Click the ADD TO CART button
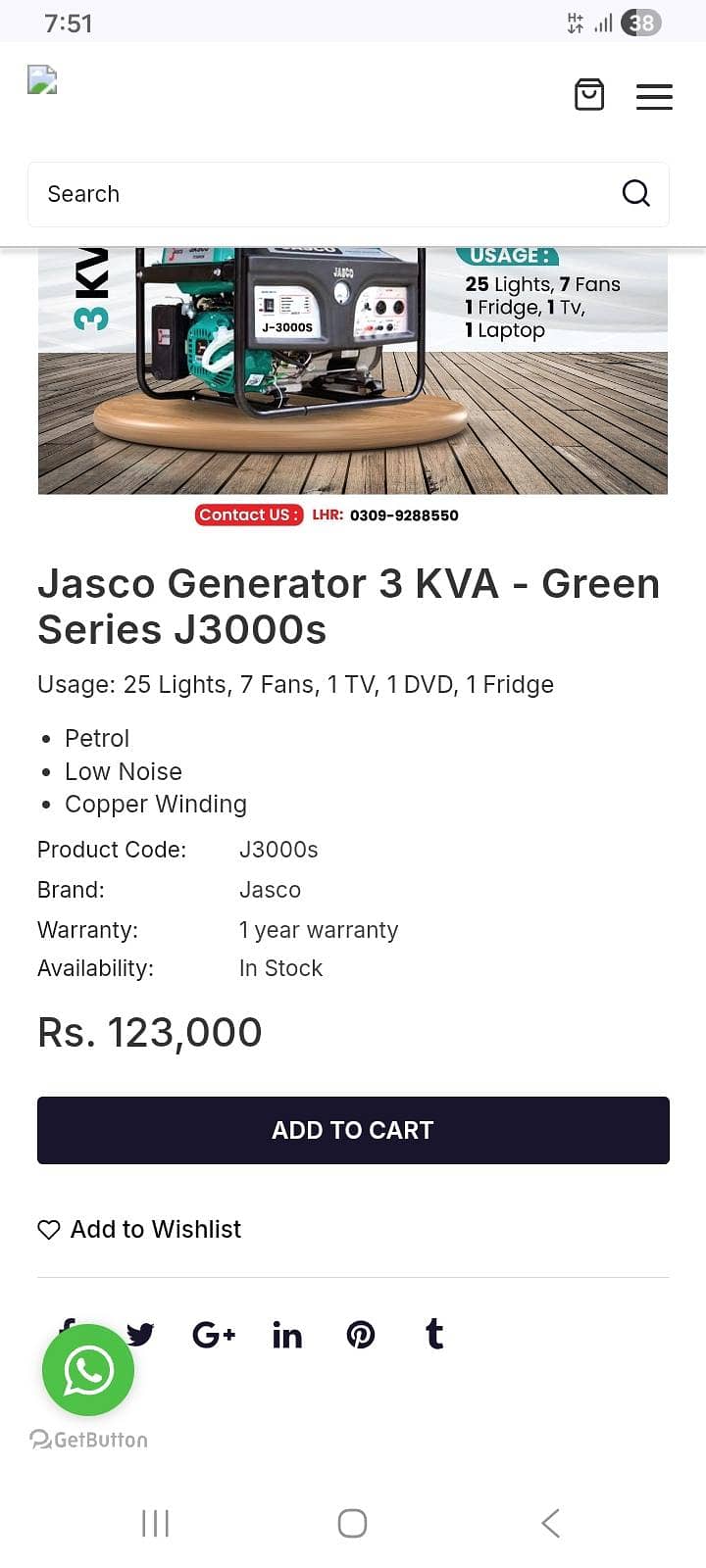Viewport: 706px width, 1568px height. (x=353, y=1130)
